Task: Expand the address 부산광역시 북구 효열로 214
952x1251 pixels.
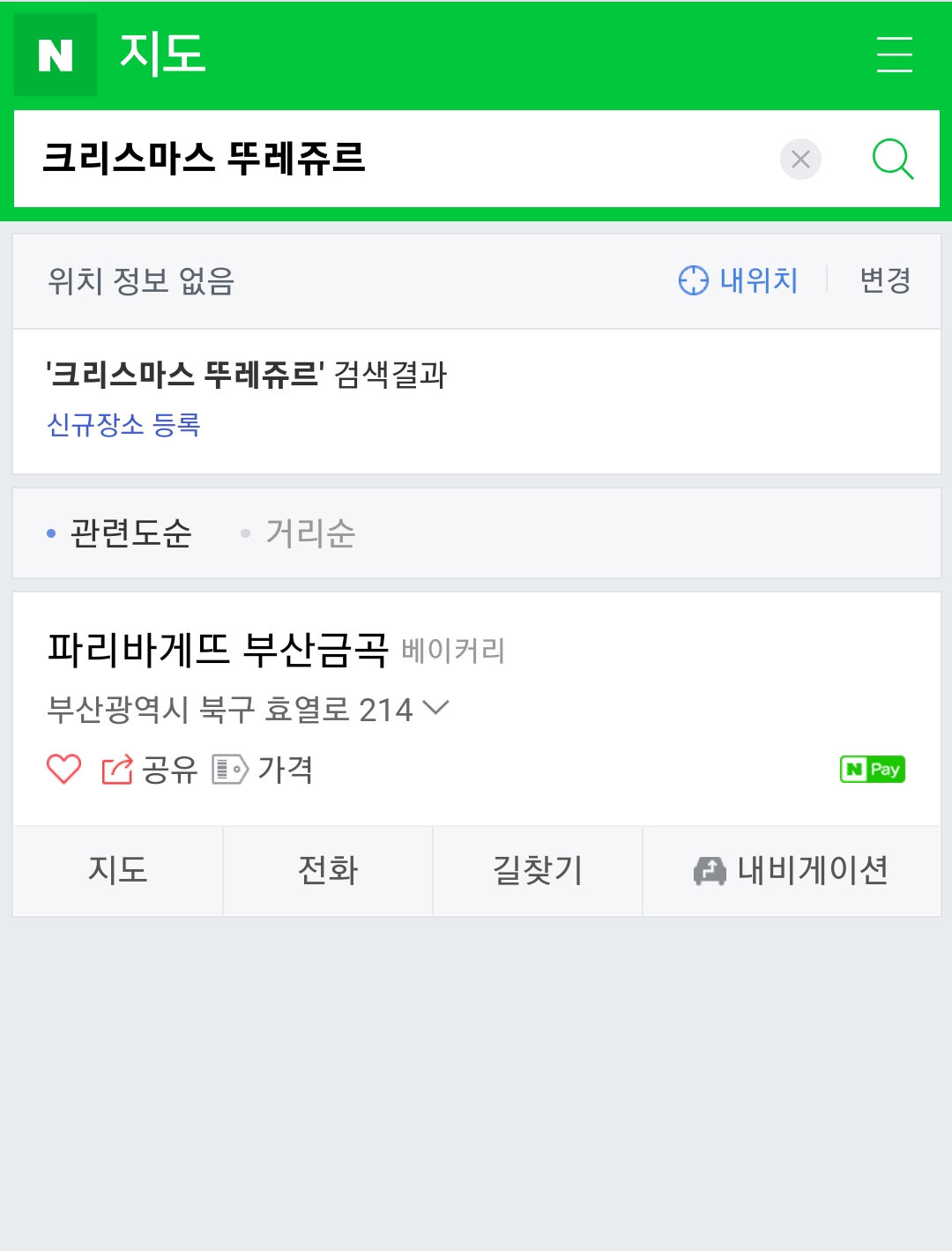Action: coord(436,708)
